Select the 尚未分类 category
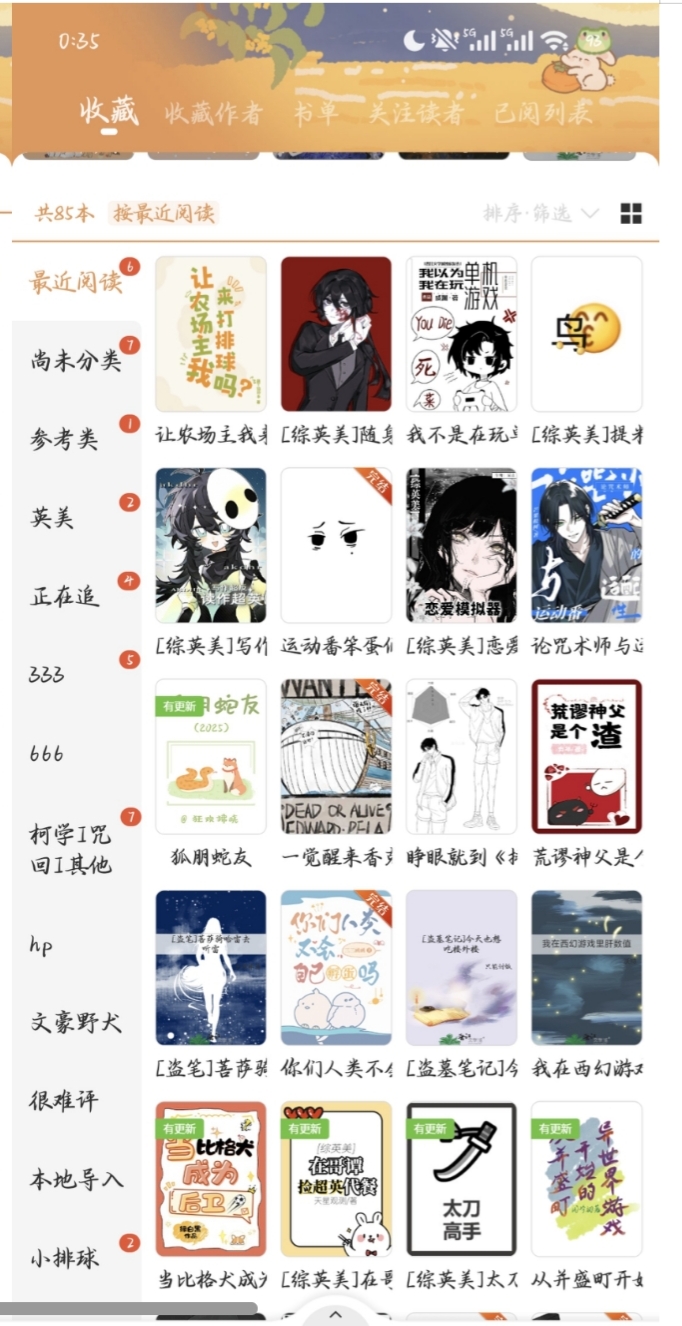Image resolution: width=682 pixels, height=1326 pixels. (x=76, y=361)
